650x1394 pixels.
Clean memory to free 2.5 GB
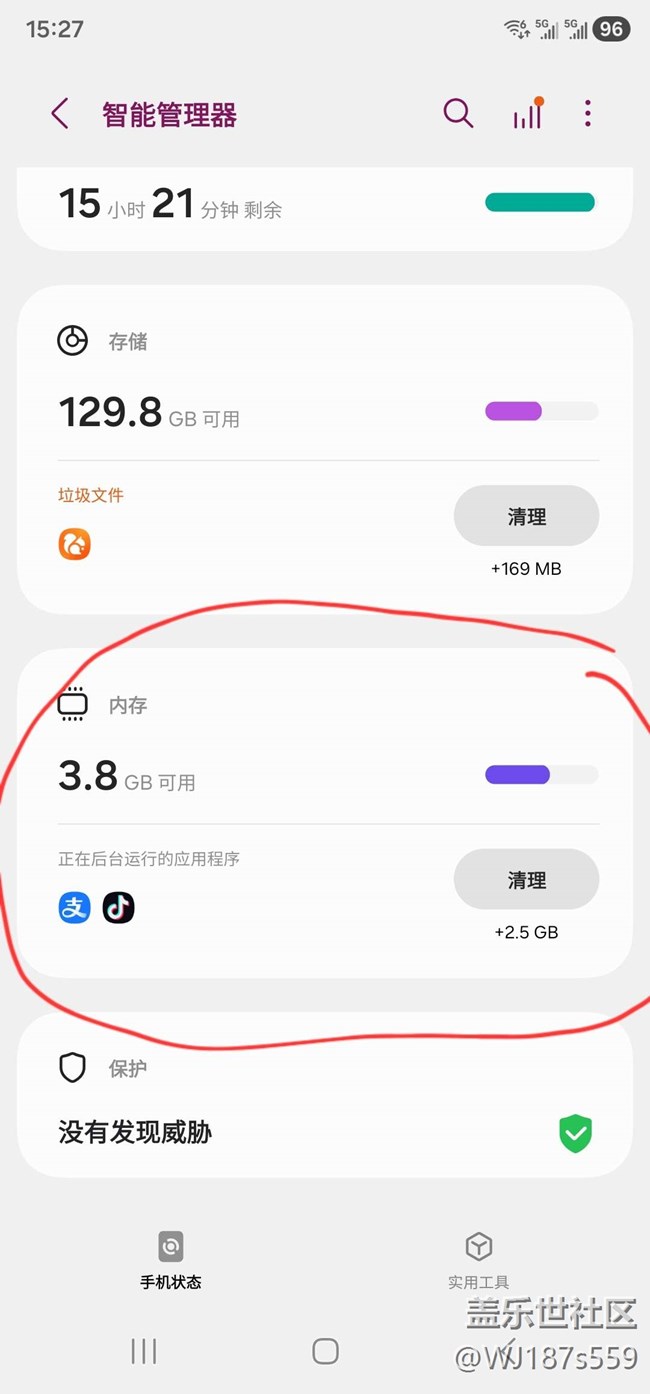coord(526,881)
